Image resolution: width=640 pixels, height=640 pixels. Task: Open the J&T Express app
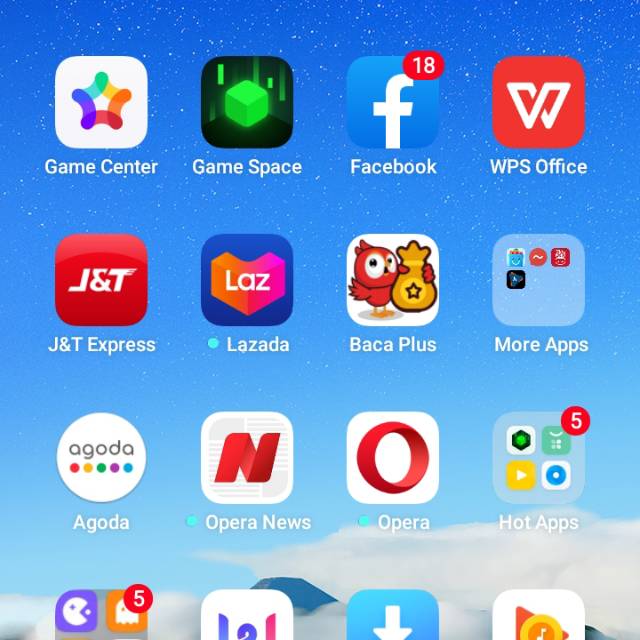click(101, 280)
